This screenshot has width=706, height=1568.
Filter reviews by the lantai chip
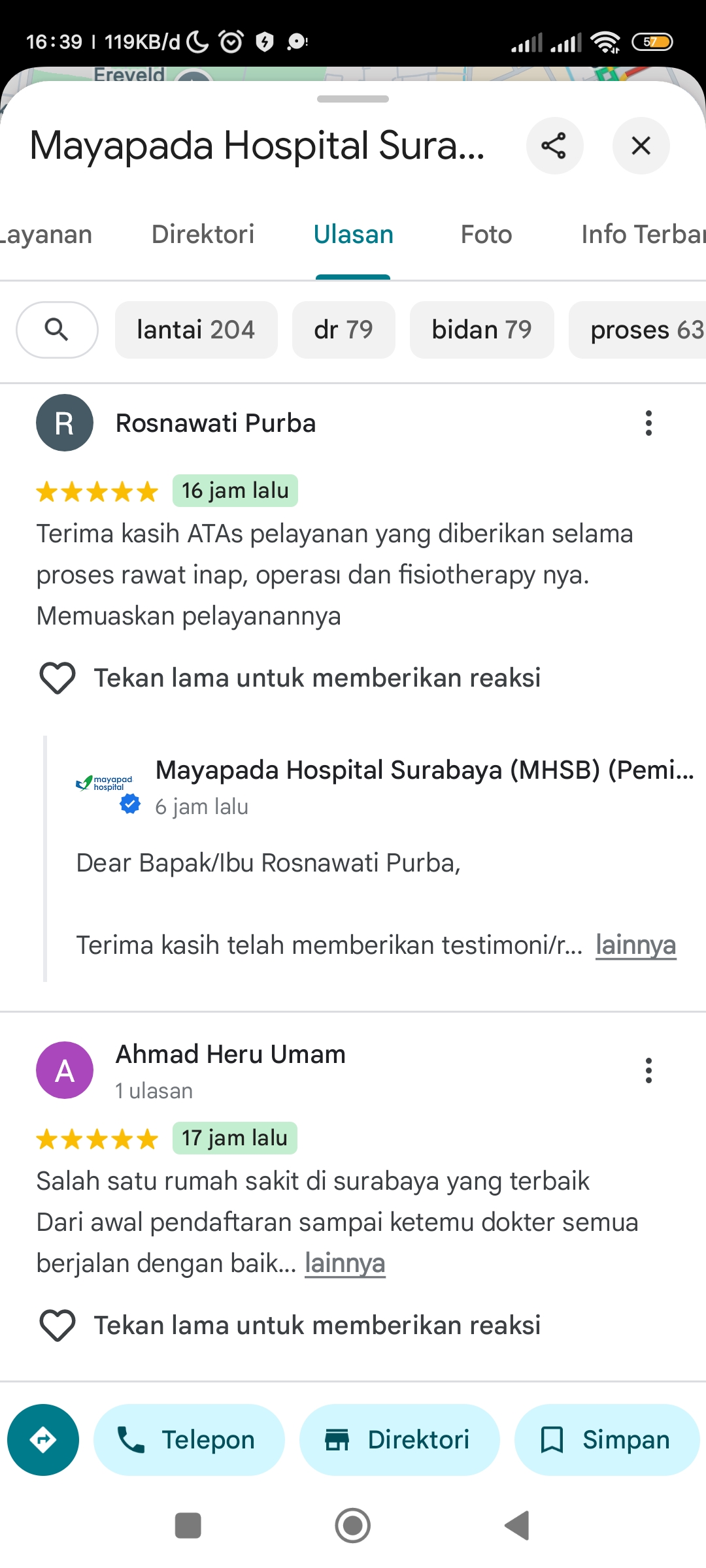[196, 330]
